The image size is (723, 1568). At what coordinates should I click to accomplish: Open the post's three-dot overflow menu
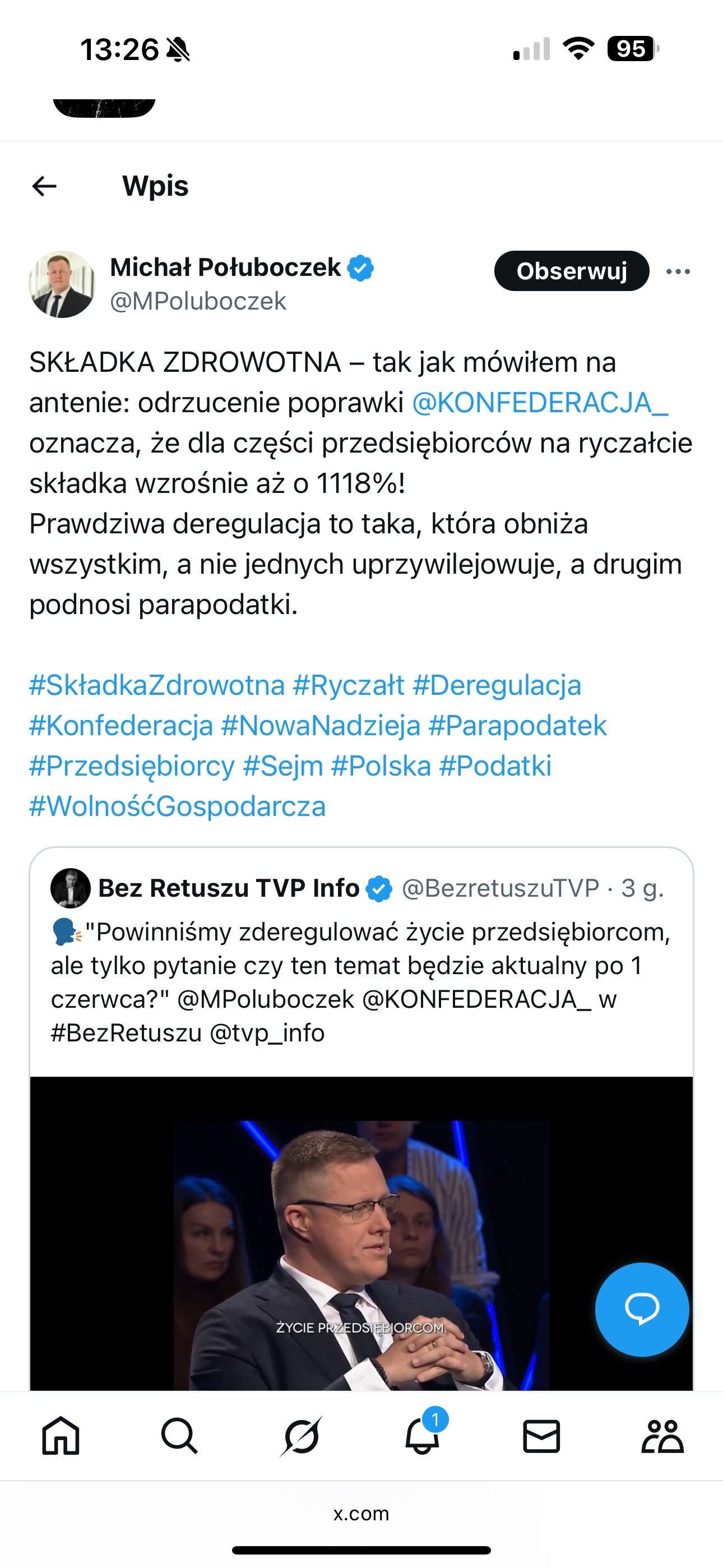(678, 271)
